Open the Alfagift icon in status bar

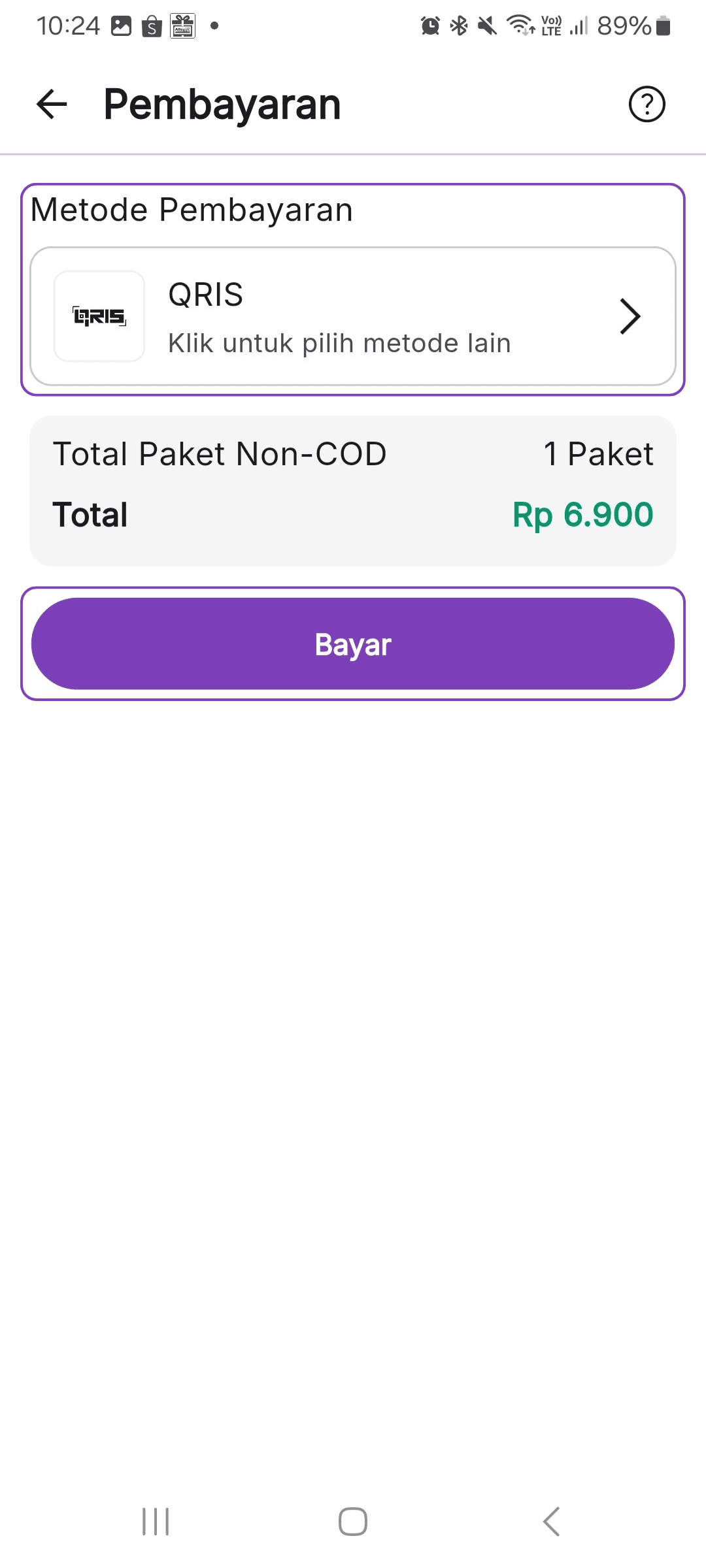point(183,25)
